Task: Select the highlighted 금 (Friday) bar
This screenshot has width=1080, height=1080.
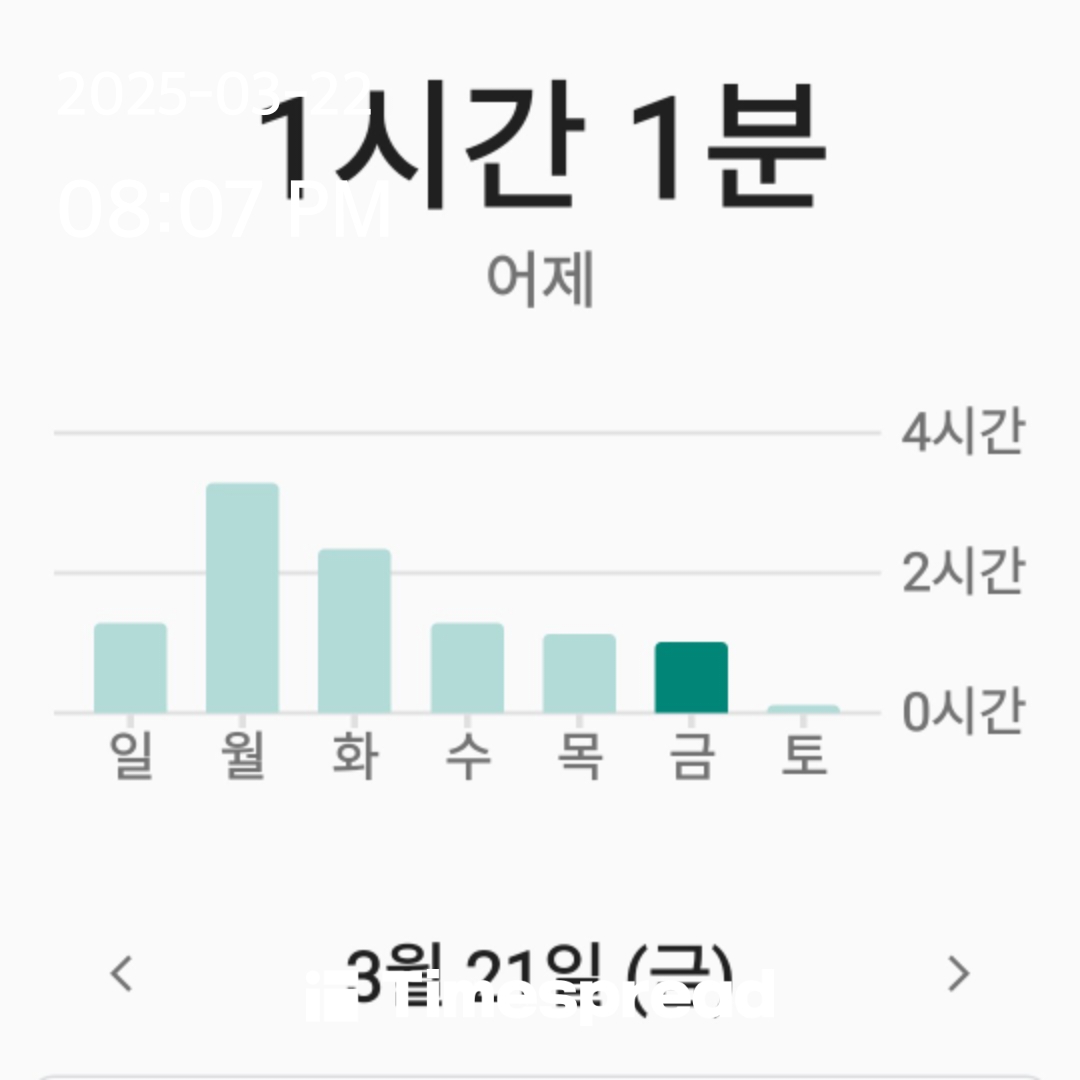Action: tap(691, 678)
